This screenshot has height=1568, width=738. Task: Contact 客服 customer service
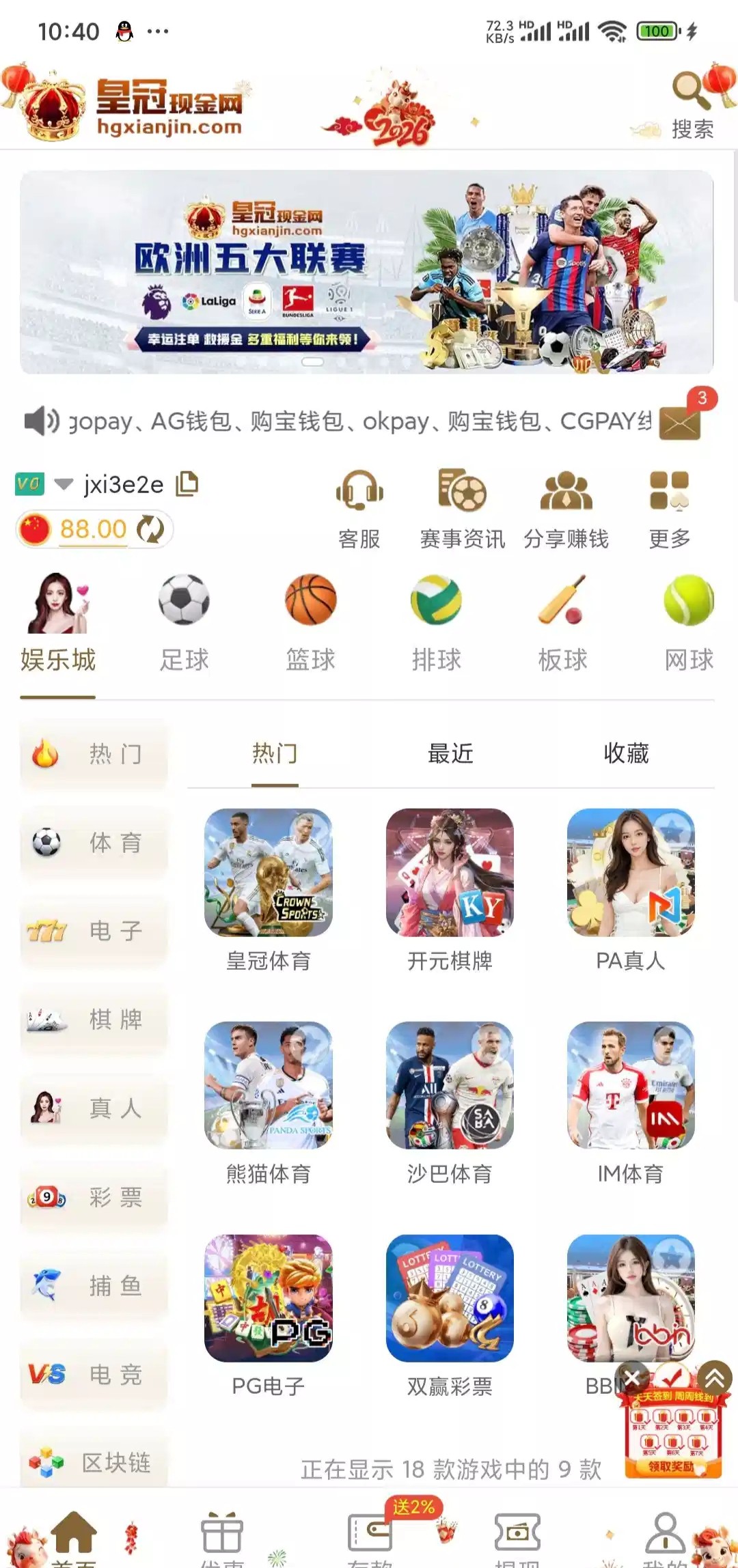tap(359, 509)
